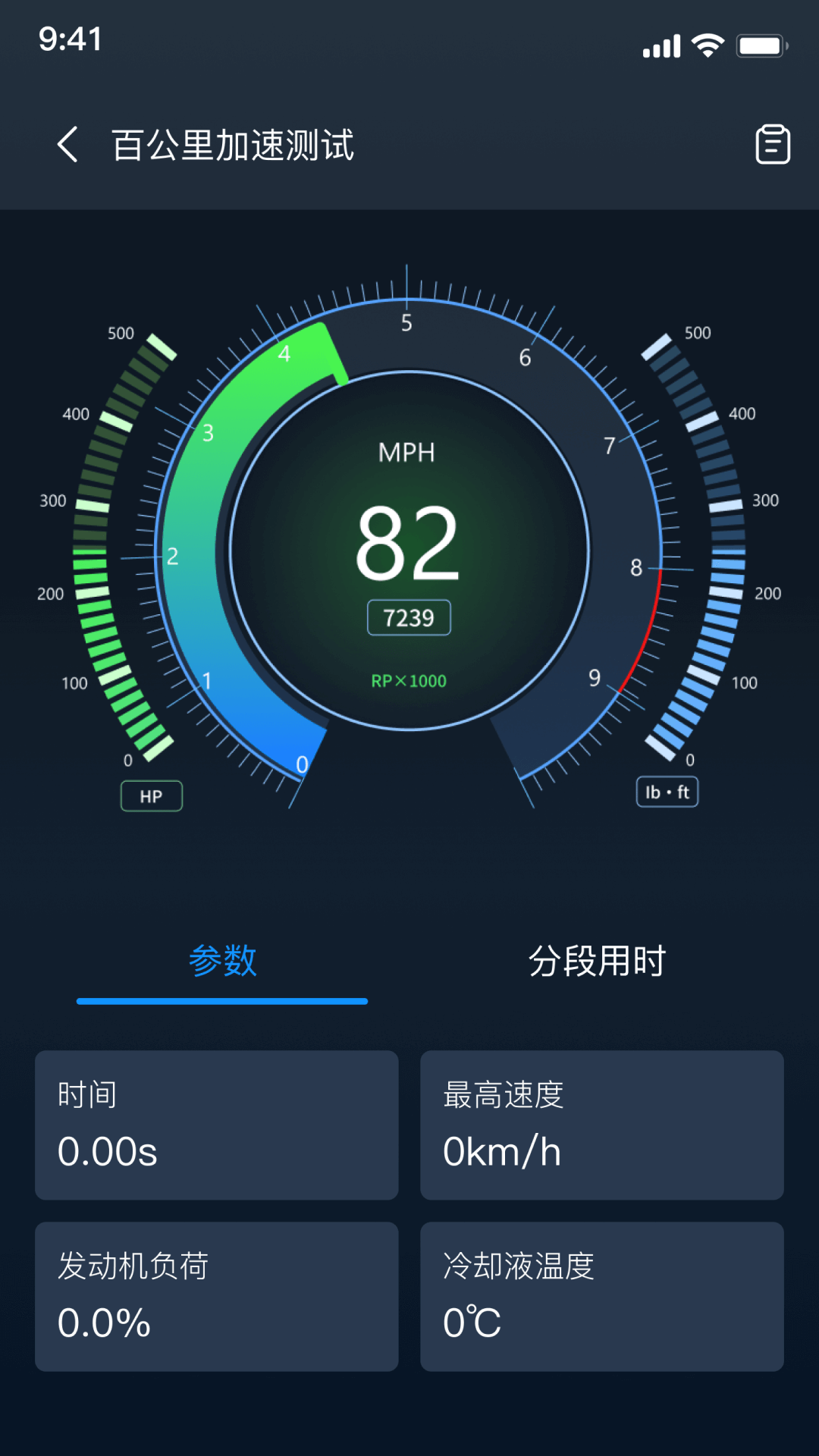The height and width of the screenshot is (1456, 819).
Task: Toggle the battery indicator in status bar
Action: (x=761, y=44)
